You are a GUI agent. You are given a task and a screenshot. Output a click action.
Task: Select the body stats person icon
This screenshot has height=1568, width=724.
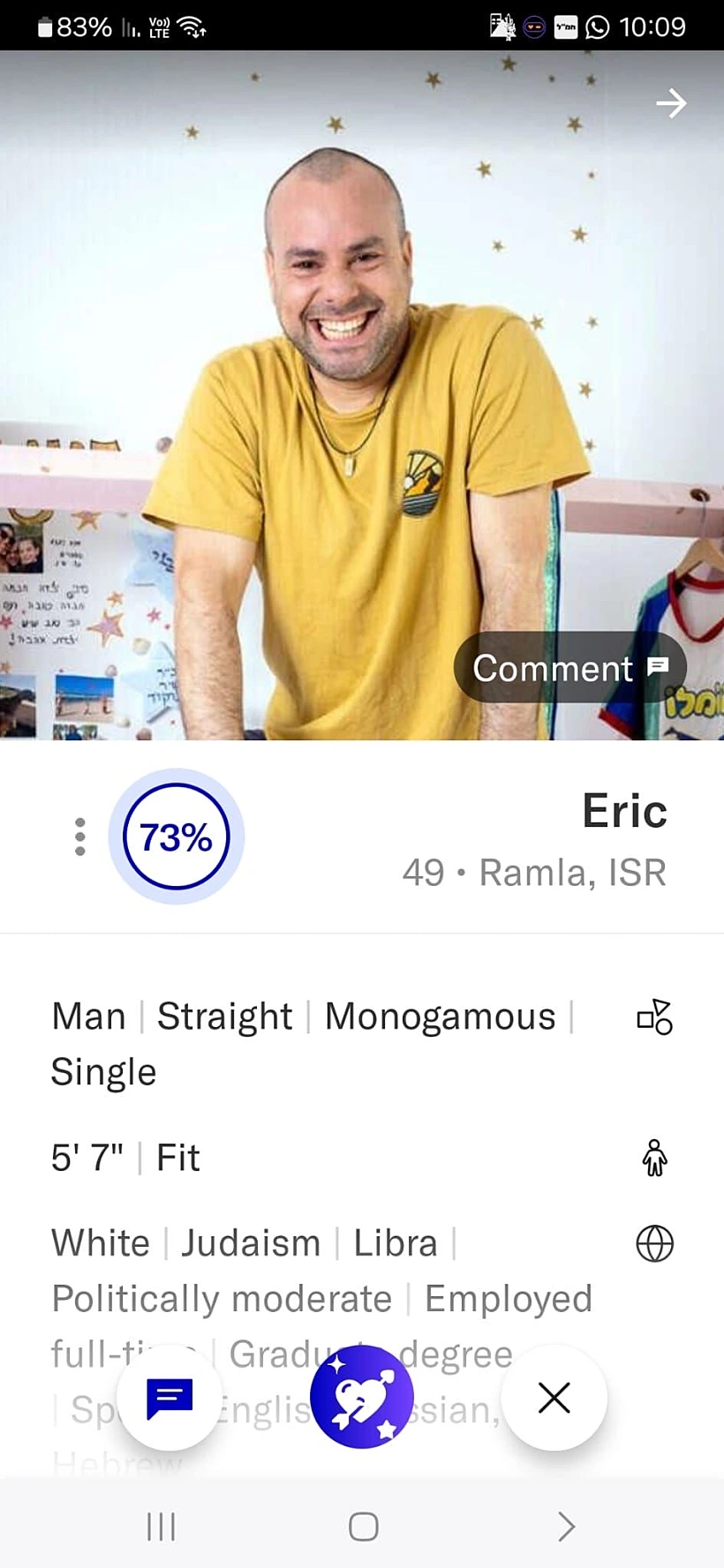(653, 1157)
